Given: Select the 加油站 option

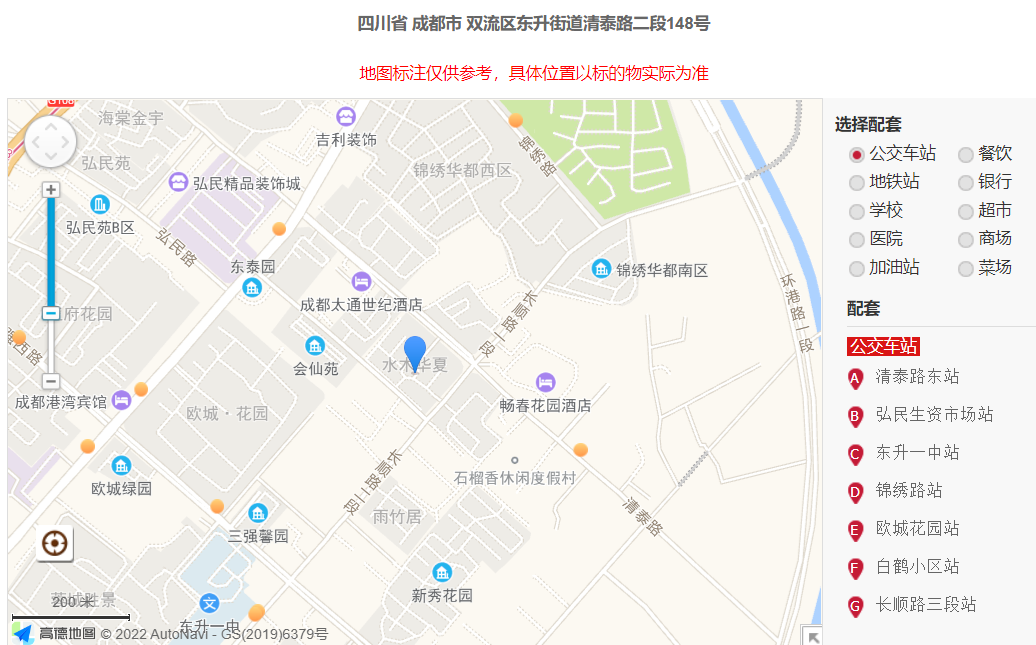Looking at the screenshot, I should (857, 269).
